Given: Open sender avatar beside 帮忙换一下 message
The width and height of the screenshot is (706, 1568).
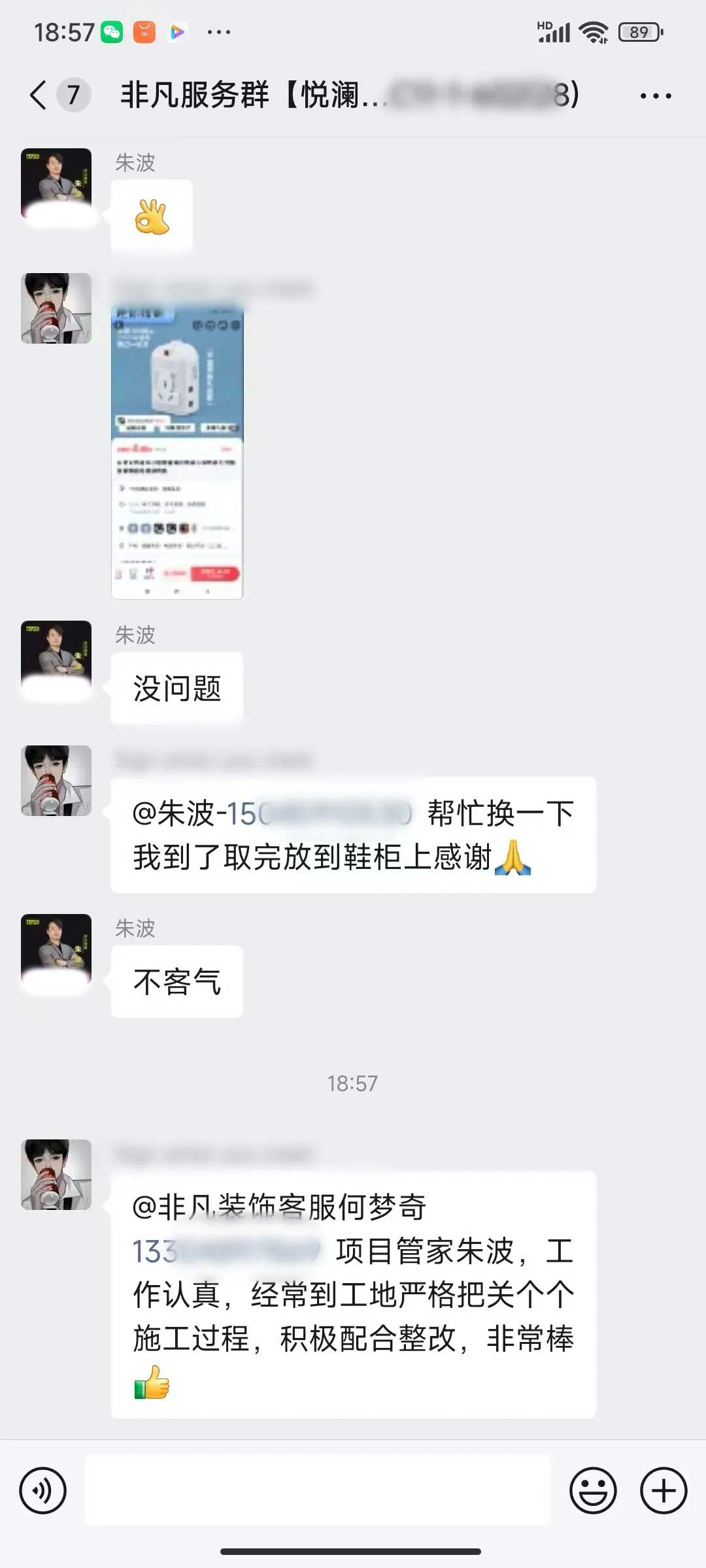Looking at the screenshot, I should coord(56,781).
